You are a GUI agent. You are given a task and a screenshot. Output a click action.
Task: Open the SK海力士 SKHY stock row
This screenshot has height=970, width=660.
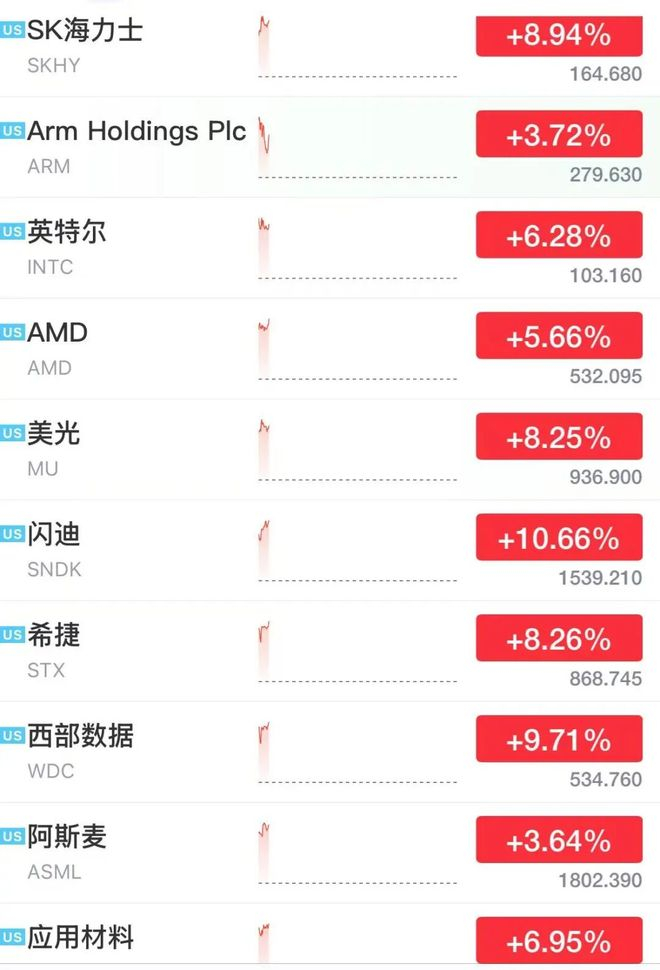click(x=330, y=48)
